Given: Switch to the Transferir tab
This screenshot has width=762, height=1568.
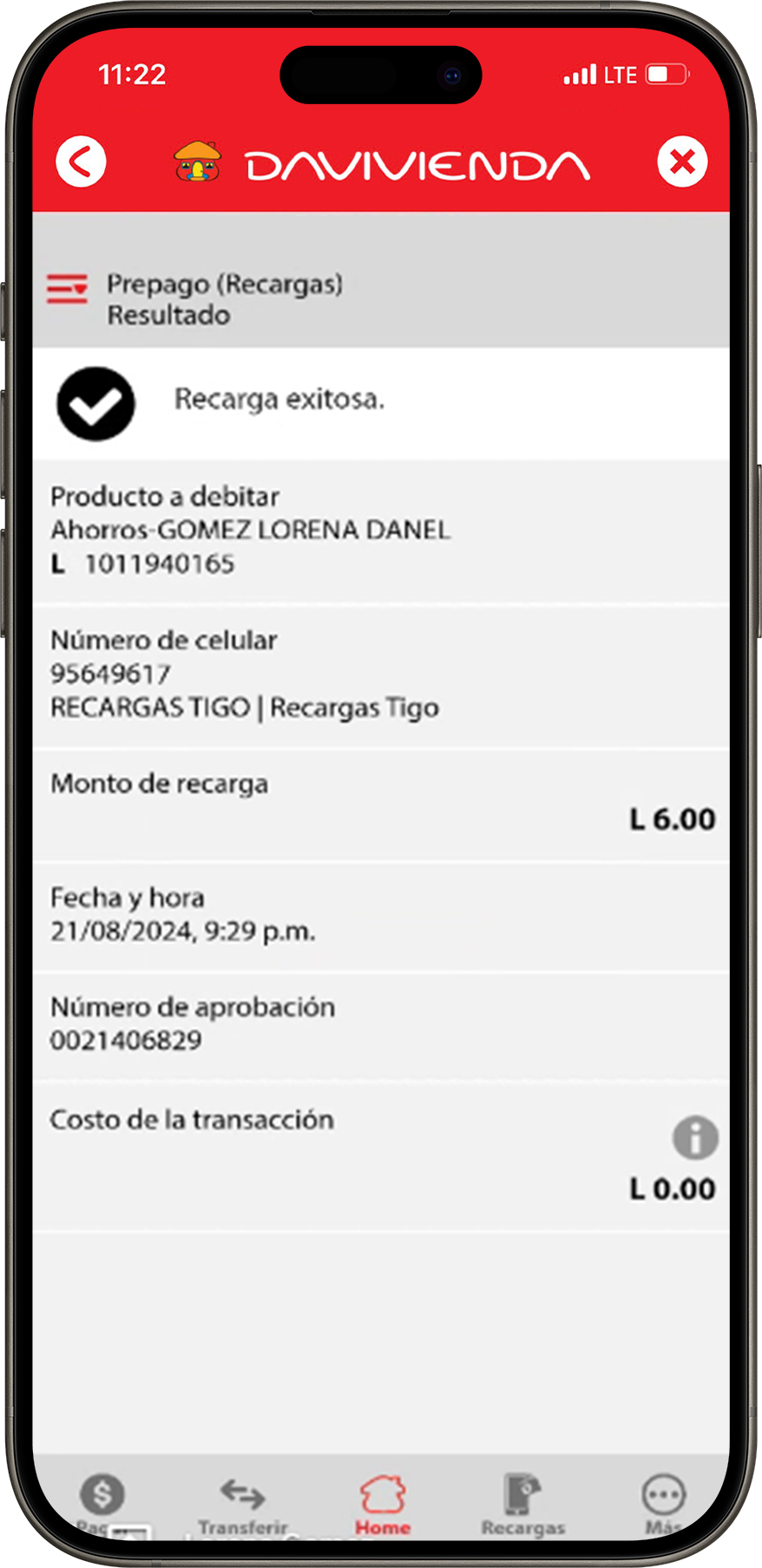Looking at the screenshot, I should (242, 1506).
